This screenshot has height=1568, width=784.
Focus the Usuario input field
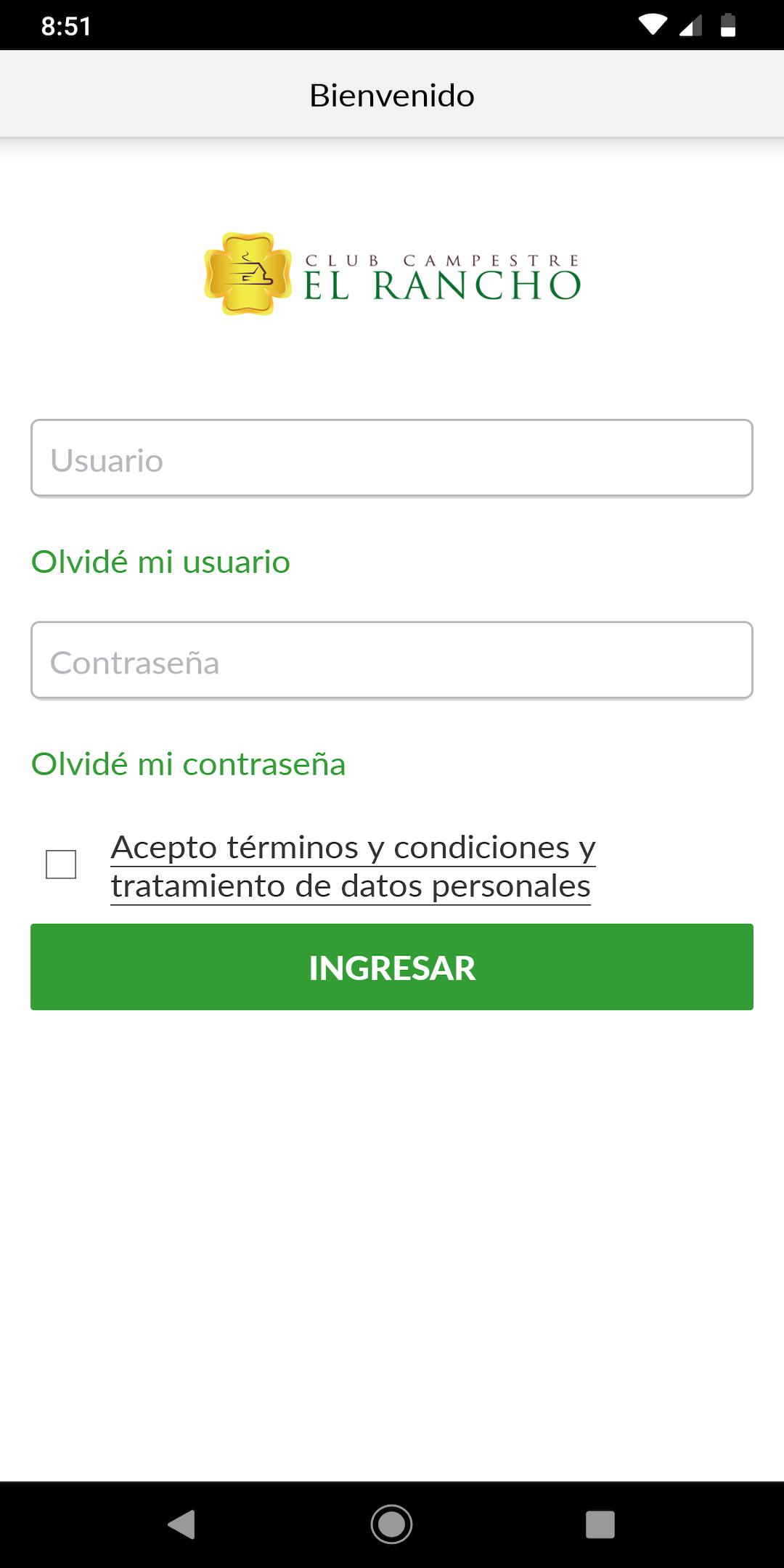pyautogui.click(x=391, y=459)
